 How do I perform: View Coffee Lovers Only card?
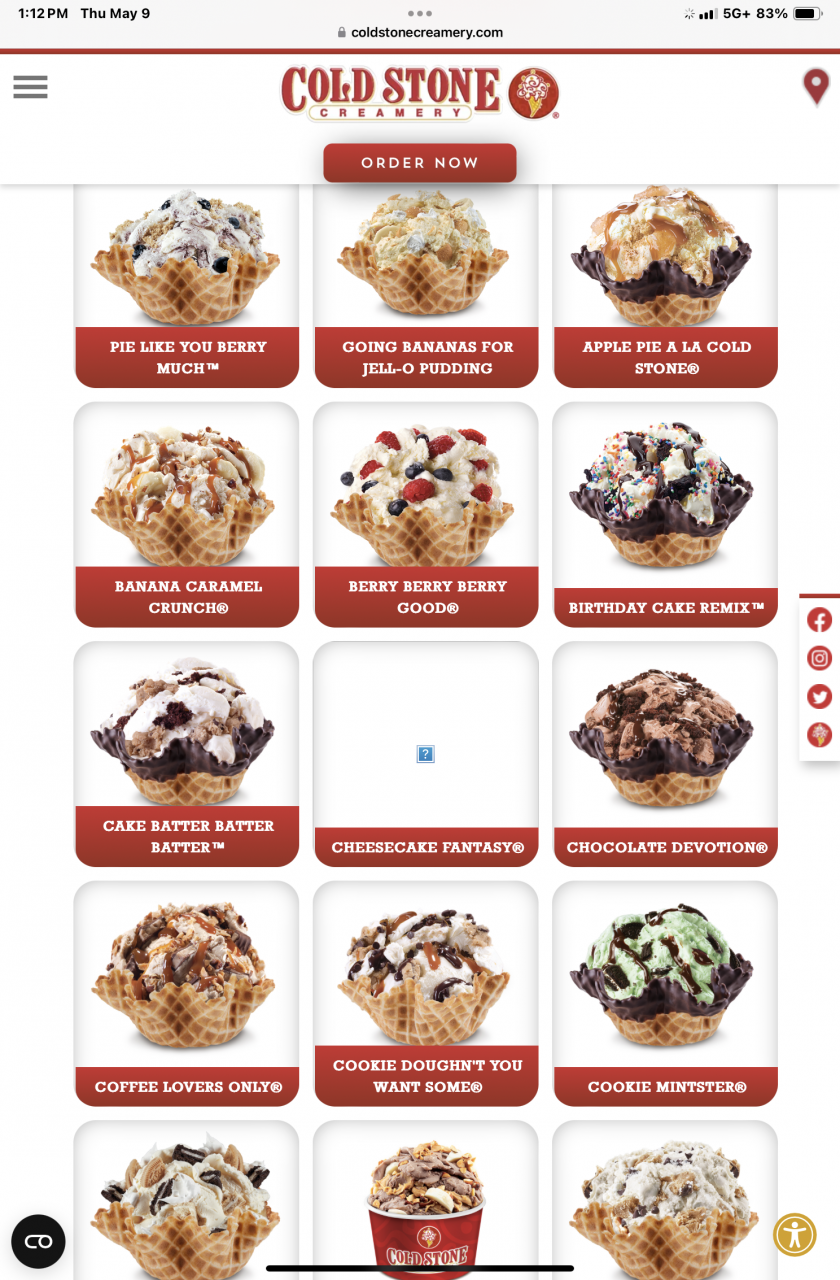pyautogui.click(x=187, y=993)
